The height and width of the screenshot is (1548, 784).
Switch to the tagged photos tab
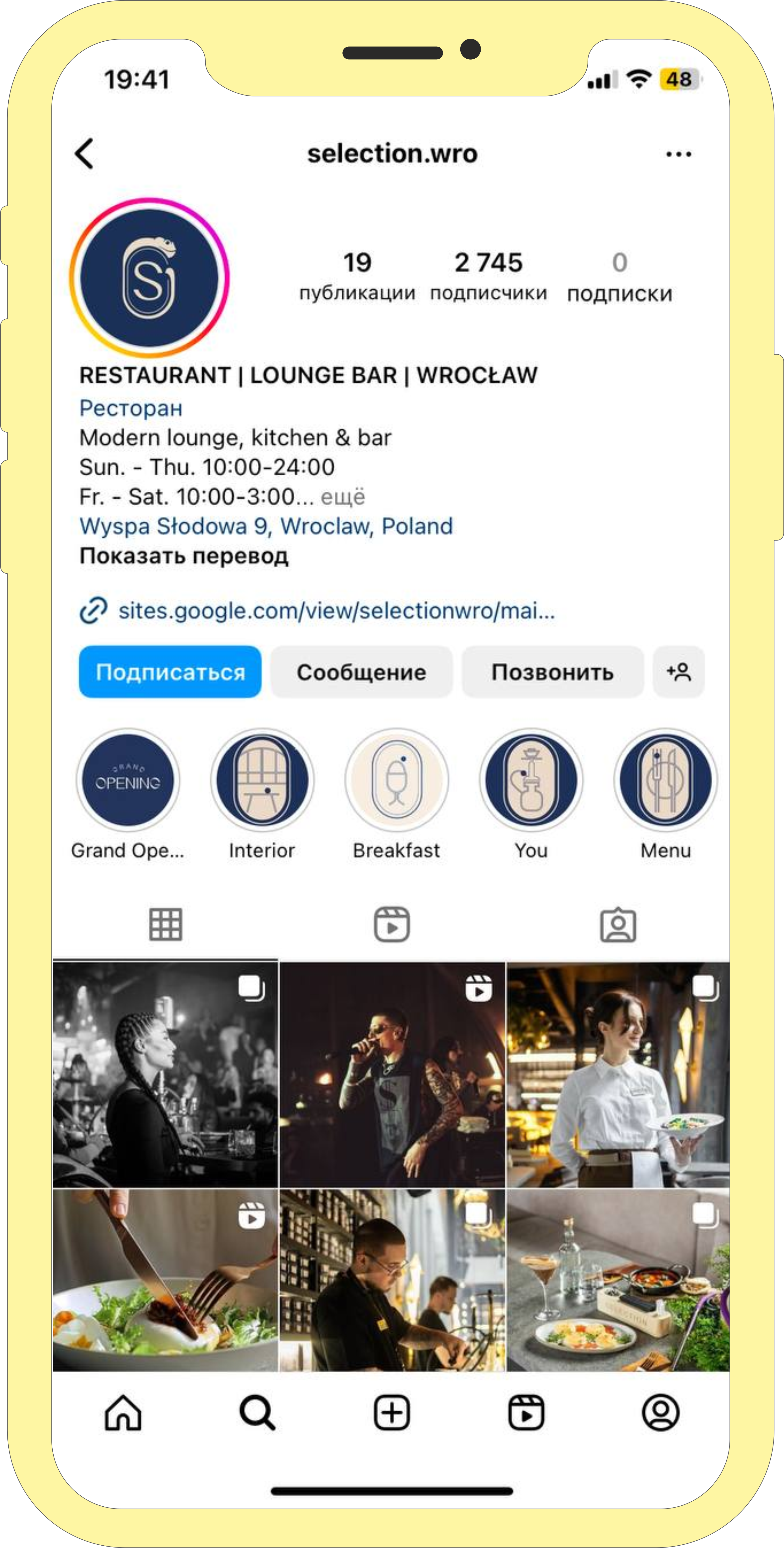pos(617,924)
